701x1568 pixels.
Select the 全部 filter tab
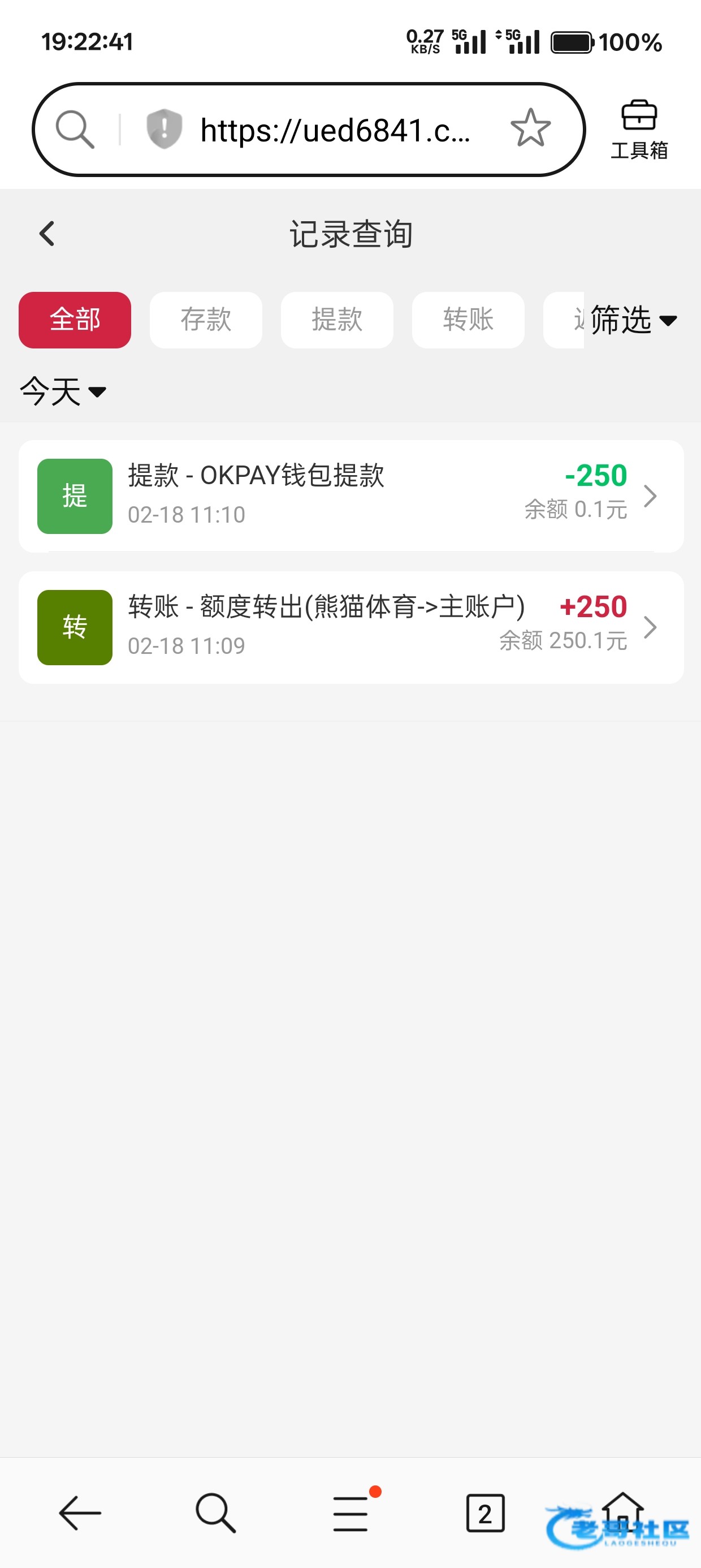(75, 320)
